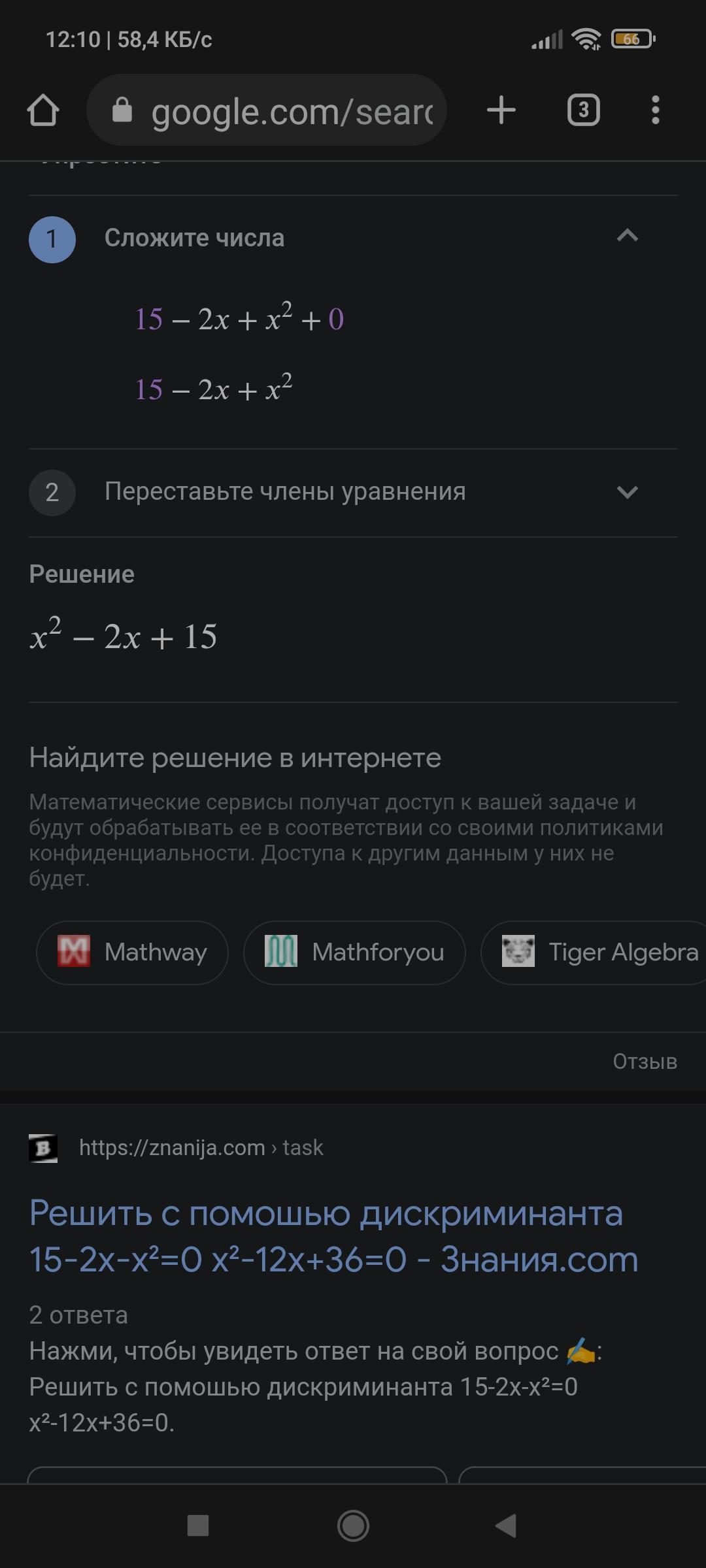The image size is (706, 1568).
Task: Show recent apps from navigation bar
Action: click(198, 1526)
